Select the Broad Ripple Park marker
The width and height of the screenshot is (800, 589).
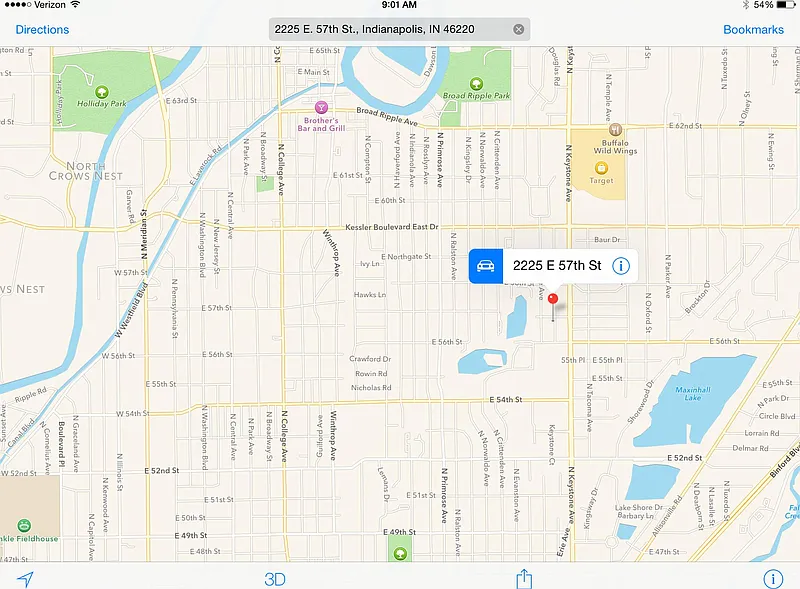pos(476,84)
